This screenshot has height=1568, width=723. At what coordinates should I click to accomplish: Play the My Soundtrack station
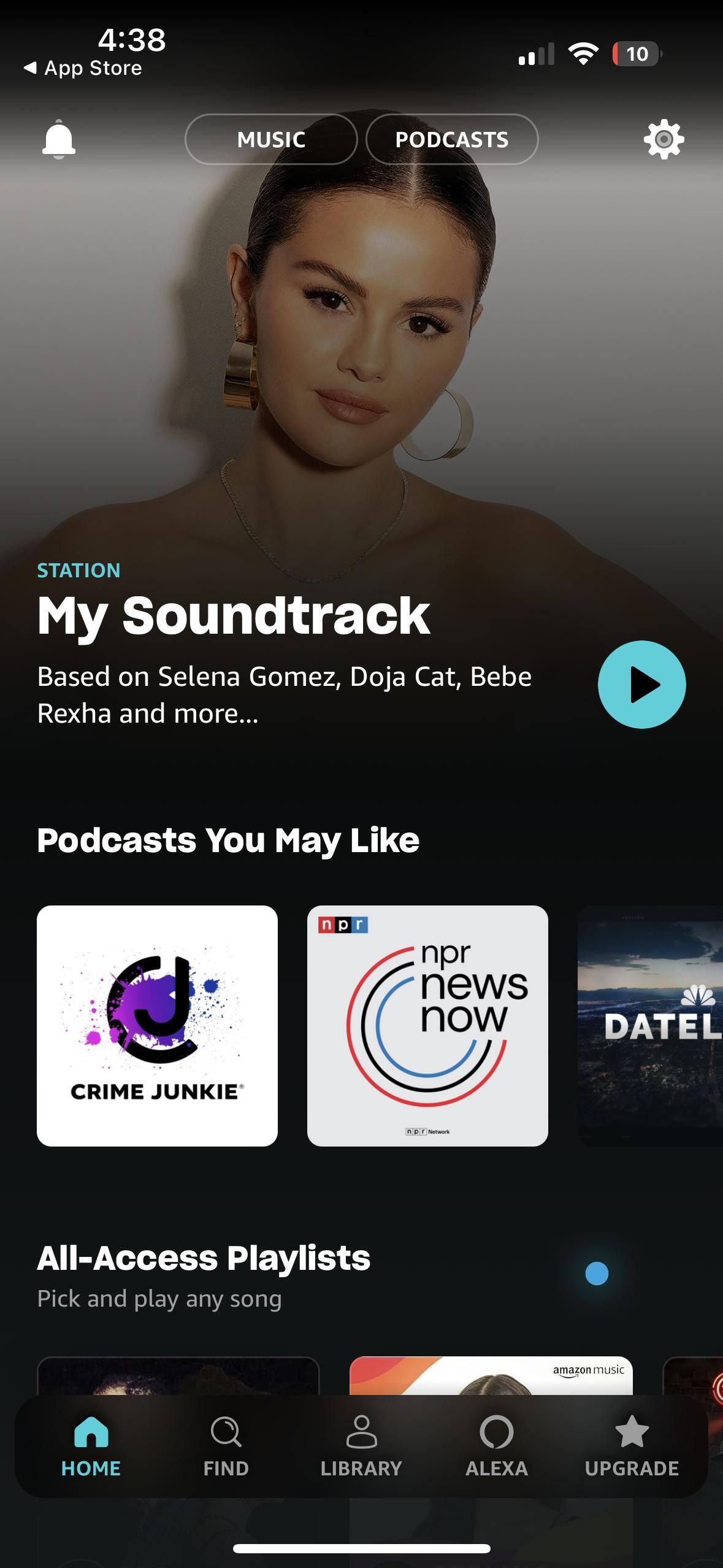[641, 685]
